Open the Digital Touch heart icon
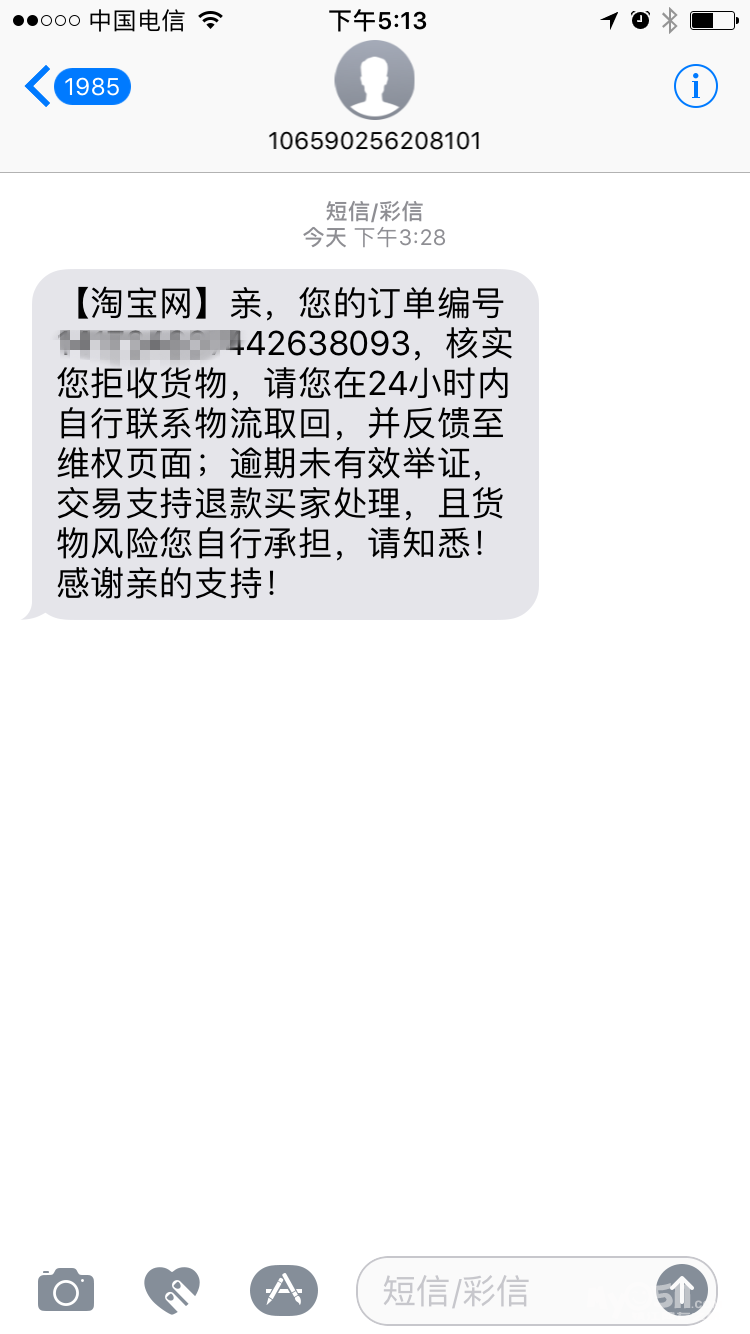Screen dimensions: 750x1334 click(x=172, y=1290)
